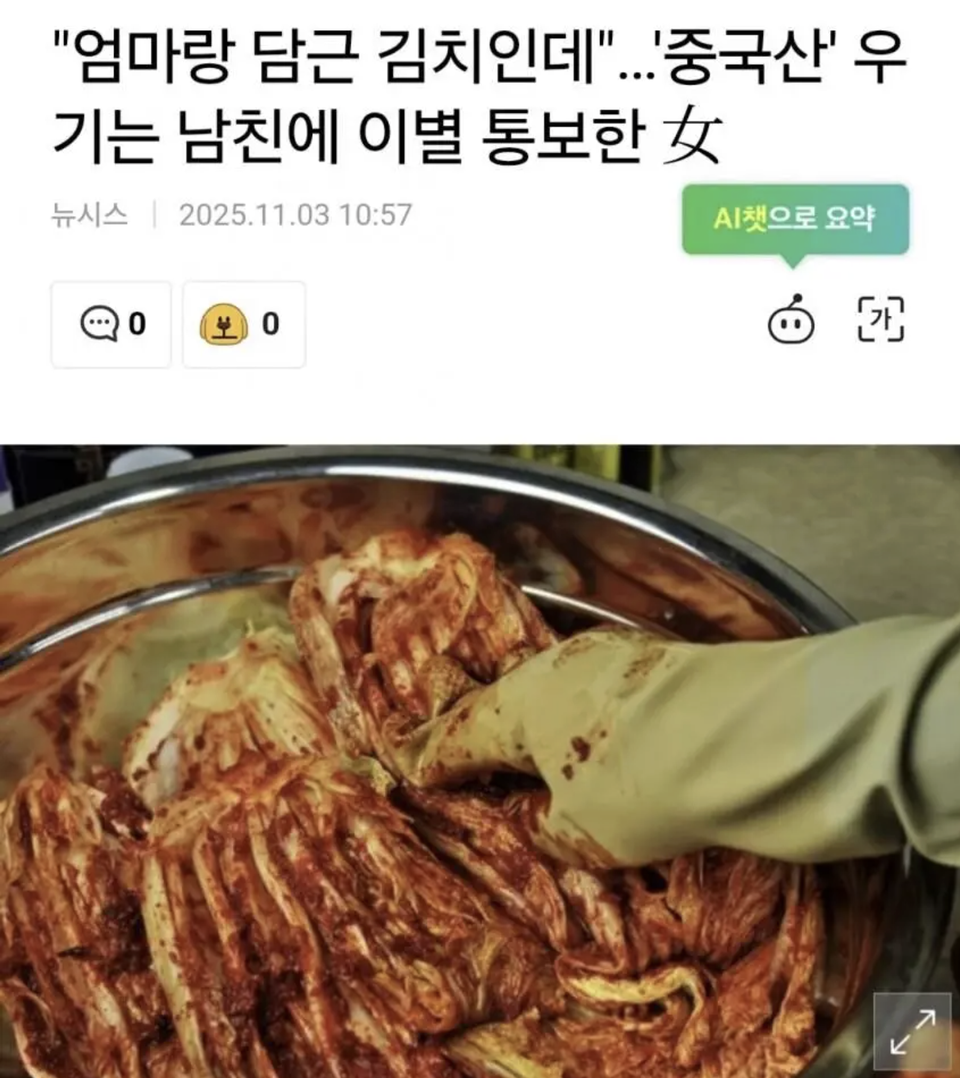Open the comments button showing 0

click(111, 324)
